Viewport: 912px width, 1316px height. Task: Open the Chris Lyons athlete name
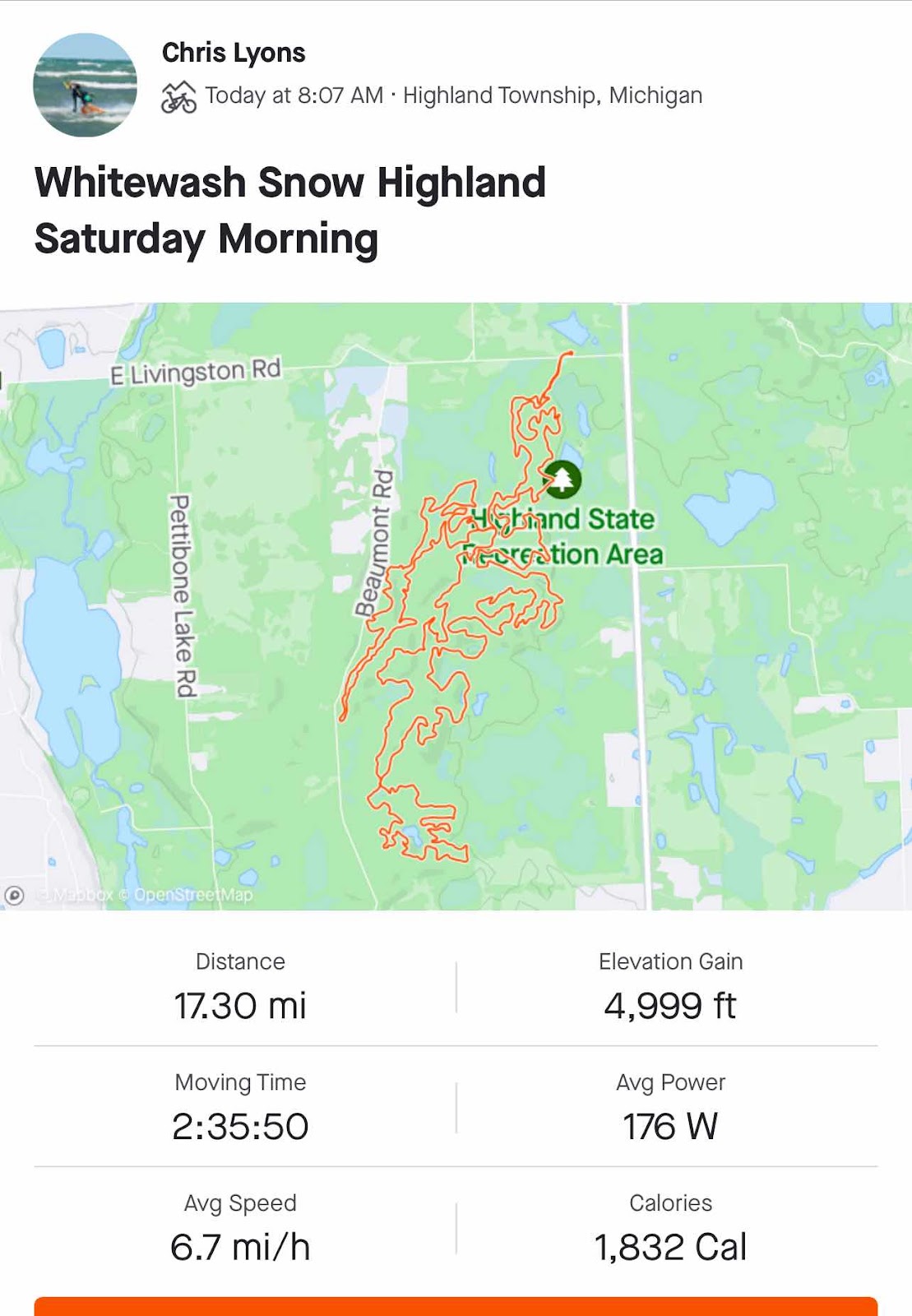234,53
